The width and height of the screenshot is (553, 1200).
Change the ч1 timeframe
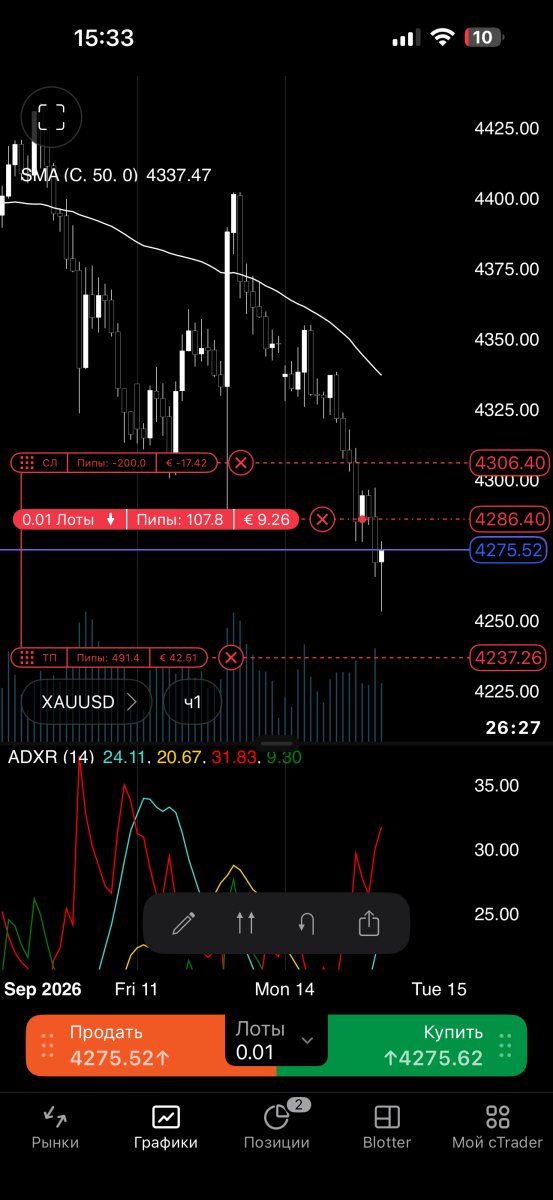[193, 702]
